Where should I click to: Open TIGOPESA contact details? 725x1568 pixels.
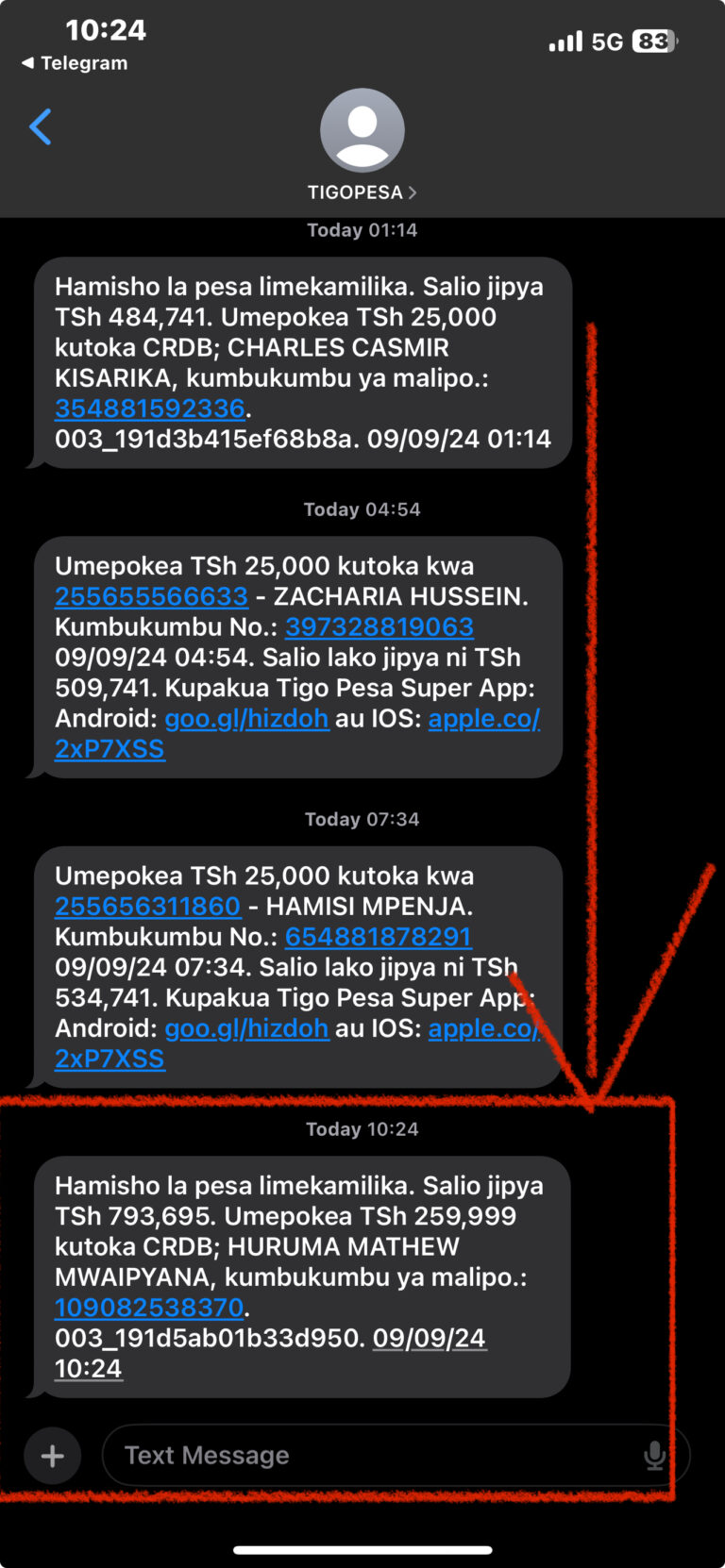(362, 192)
